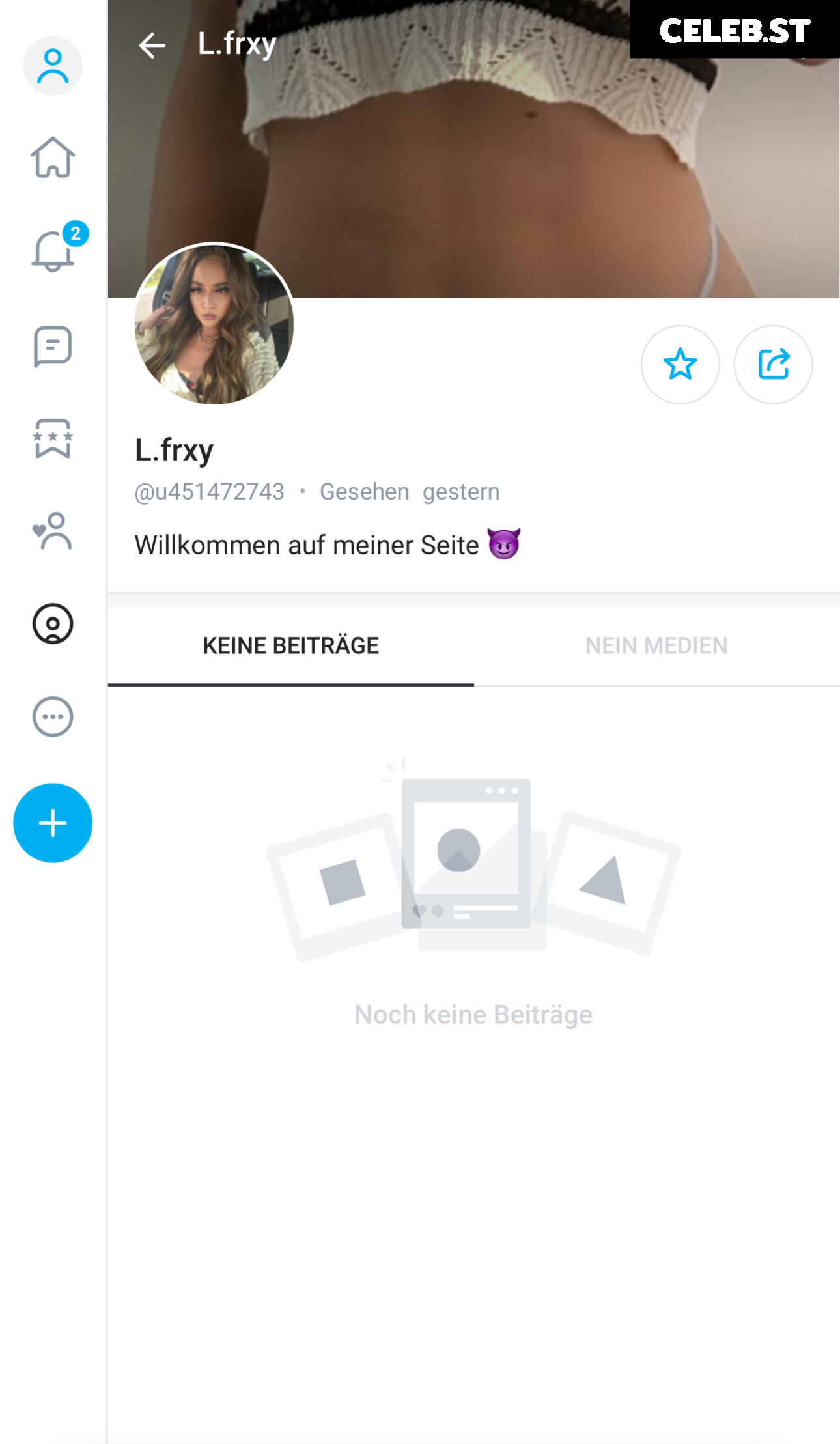Open the messages icon
The image size is (840, 1444).
(53, 346)
